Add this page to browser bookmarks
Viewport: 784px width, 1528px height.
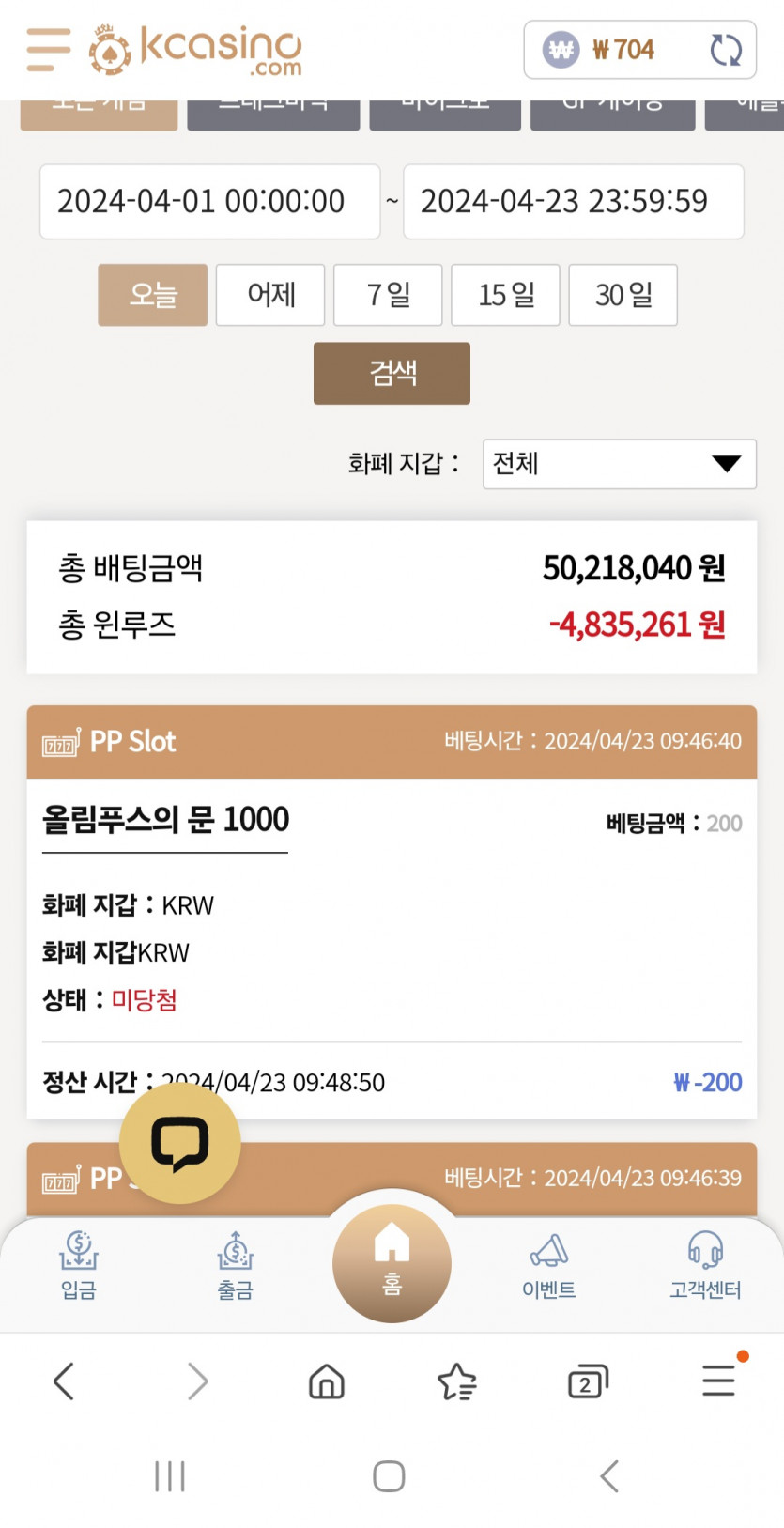coord(457,1381)
